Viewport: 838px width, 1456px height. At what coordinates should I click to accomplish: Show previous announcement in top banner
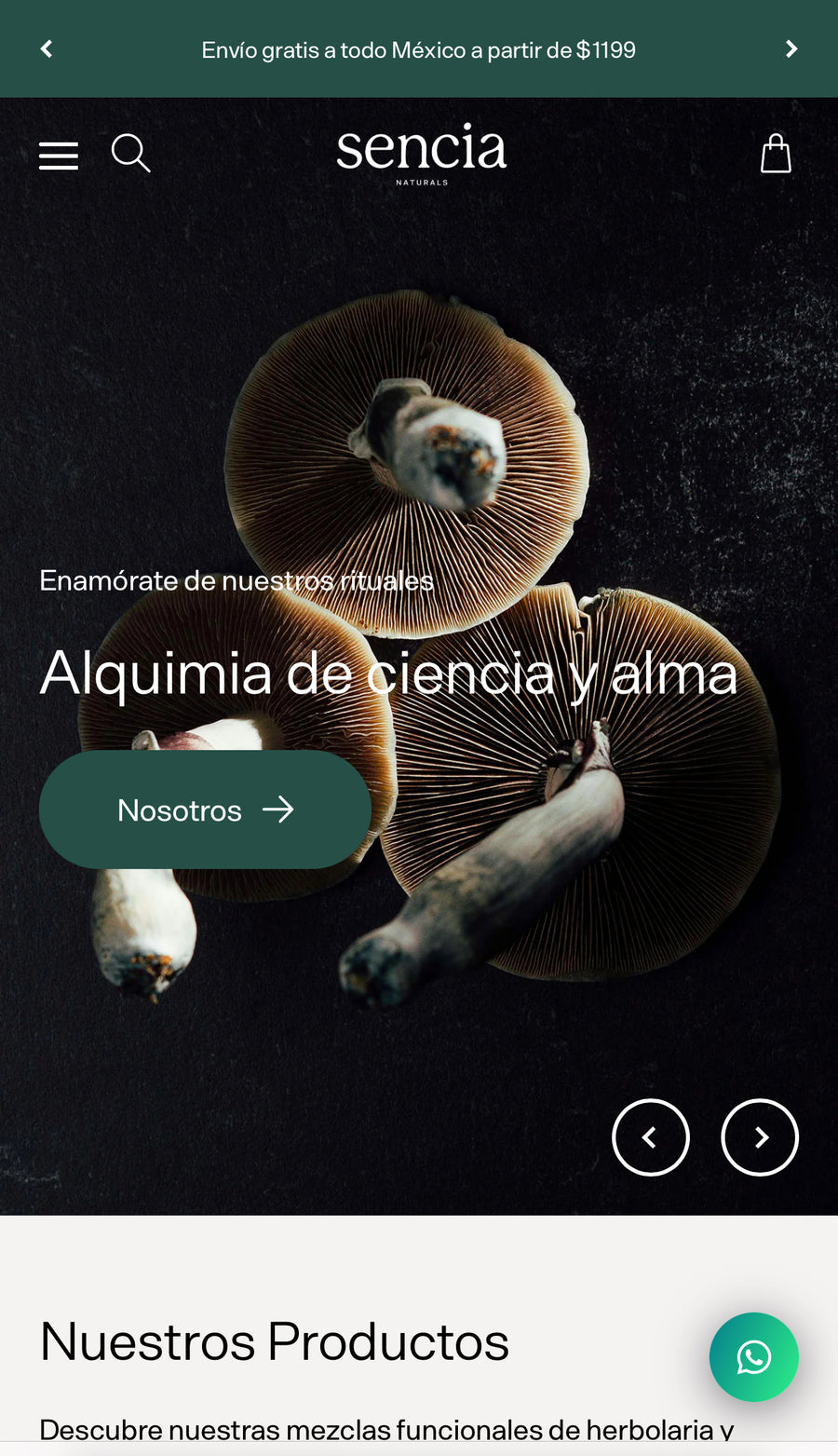(47, 48)
